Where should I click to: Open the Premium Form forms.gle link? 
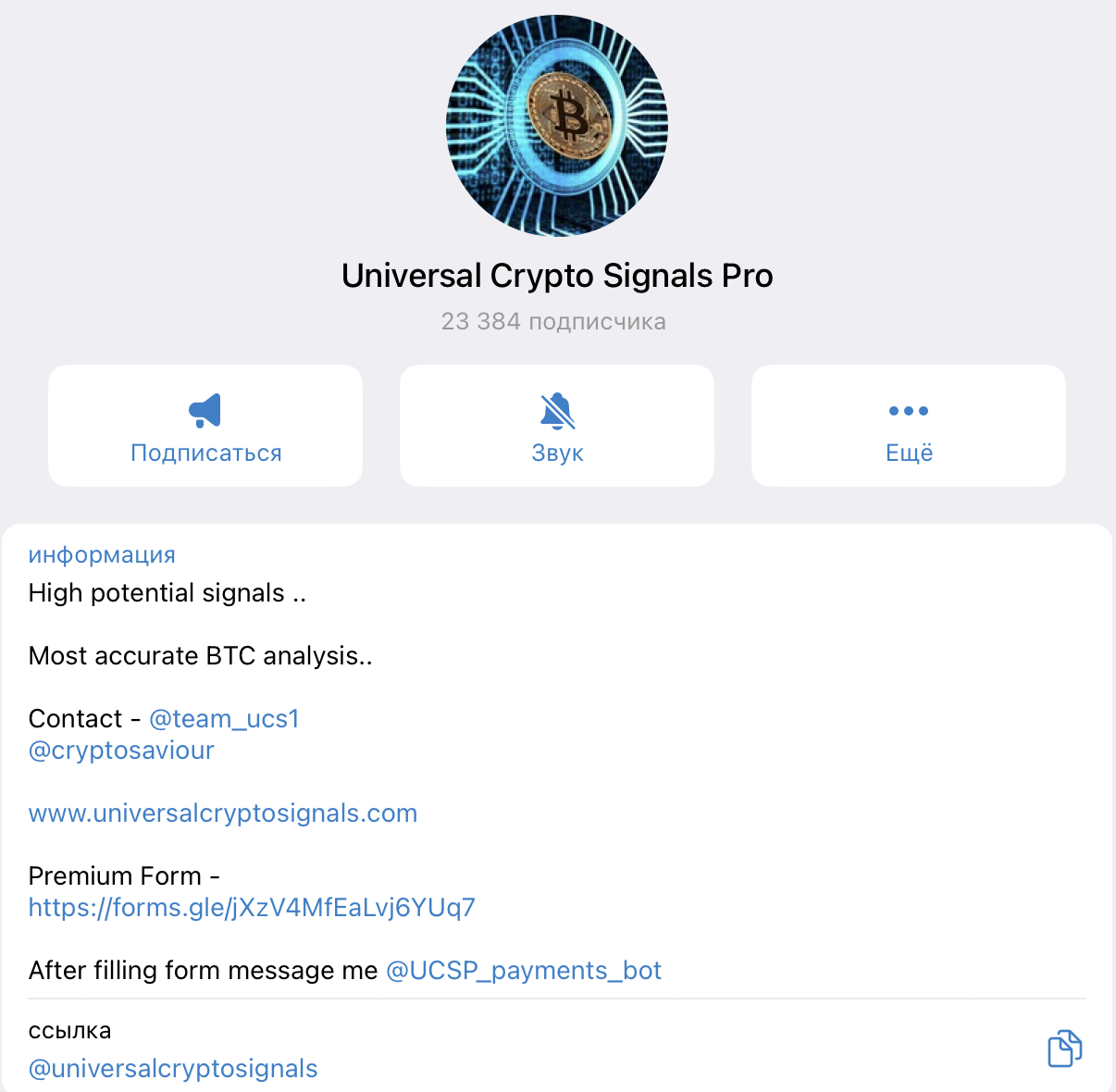[x=252, y=908]
